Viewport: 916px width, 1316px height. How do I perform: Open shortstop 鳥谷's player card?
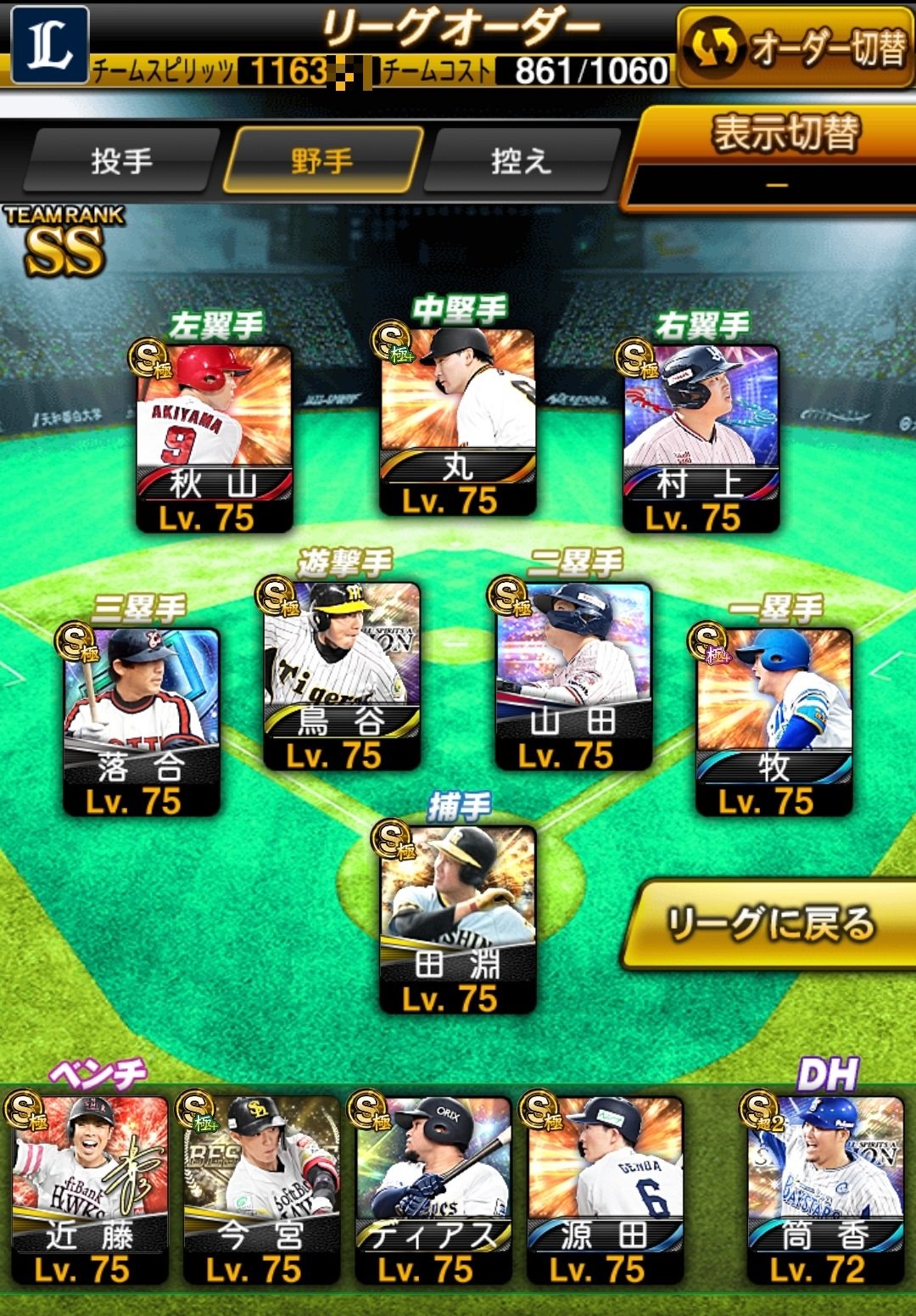(x=342, y=675)
